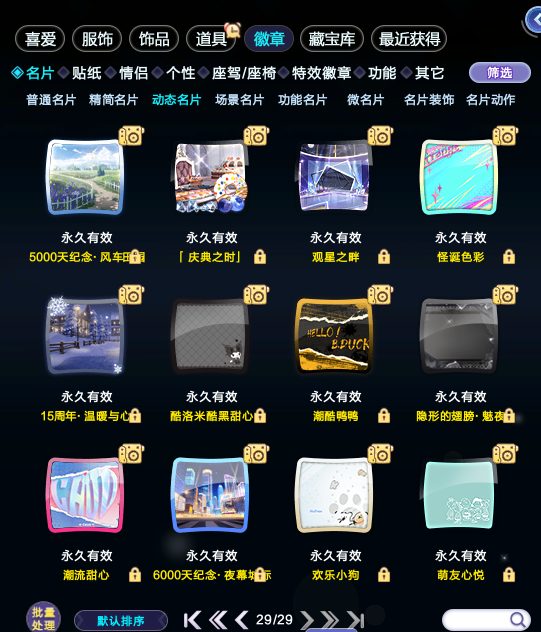541x632 pixels.
Task: Select the 场景名片 sub-category
Action: tap(239, 100)
